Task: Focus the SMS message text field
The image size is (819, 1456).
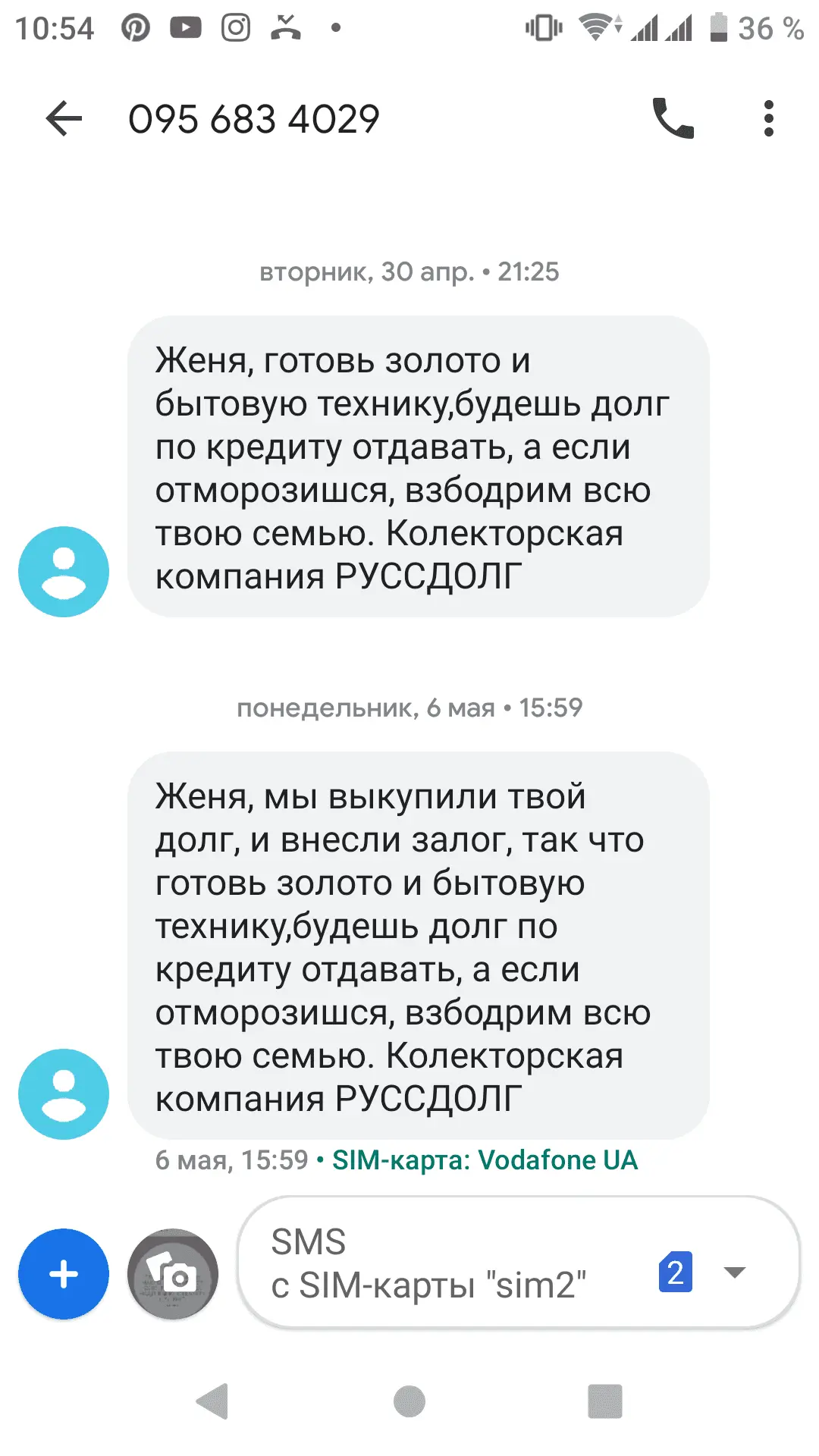Action: pyautogui.click(x=440, y=1263)
